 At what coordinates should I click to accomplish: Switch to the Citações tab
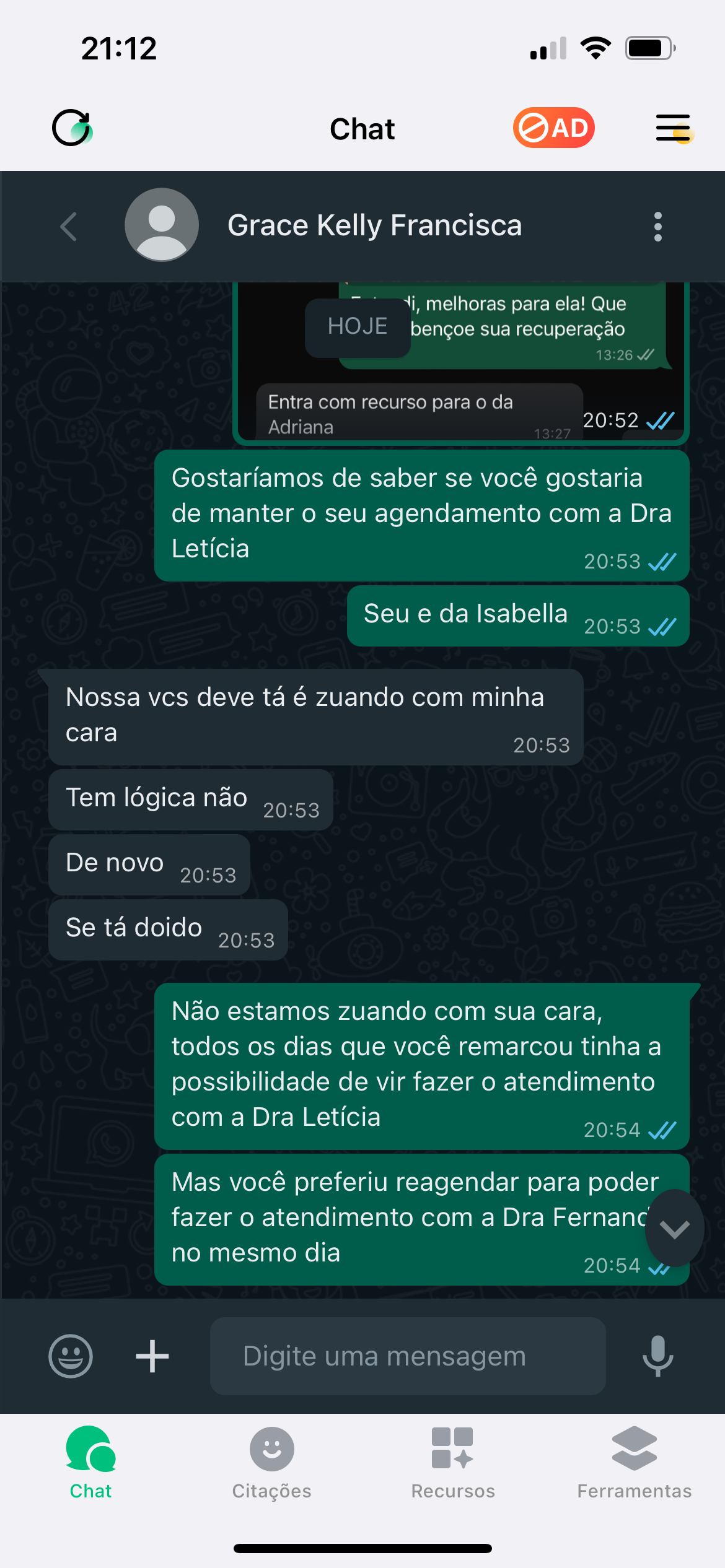point(271,1462)
